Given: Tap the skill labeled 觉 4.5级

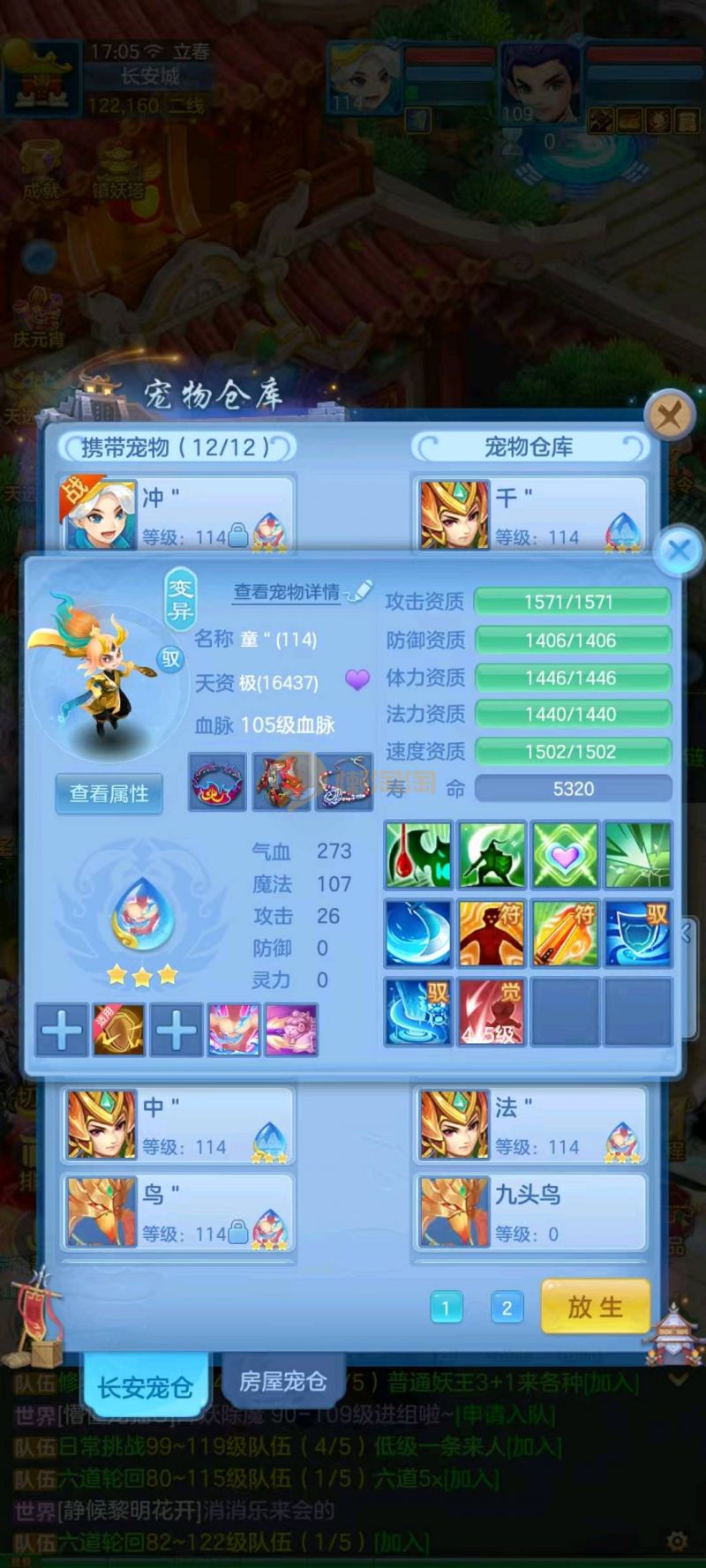Looking at the screenshot, I should click(492, 1011).
